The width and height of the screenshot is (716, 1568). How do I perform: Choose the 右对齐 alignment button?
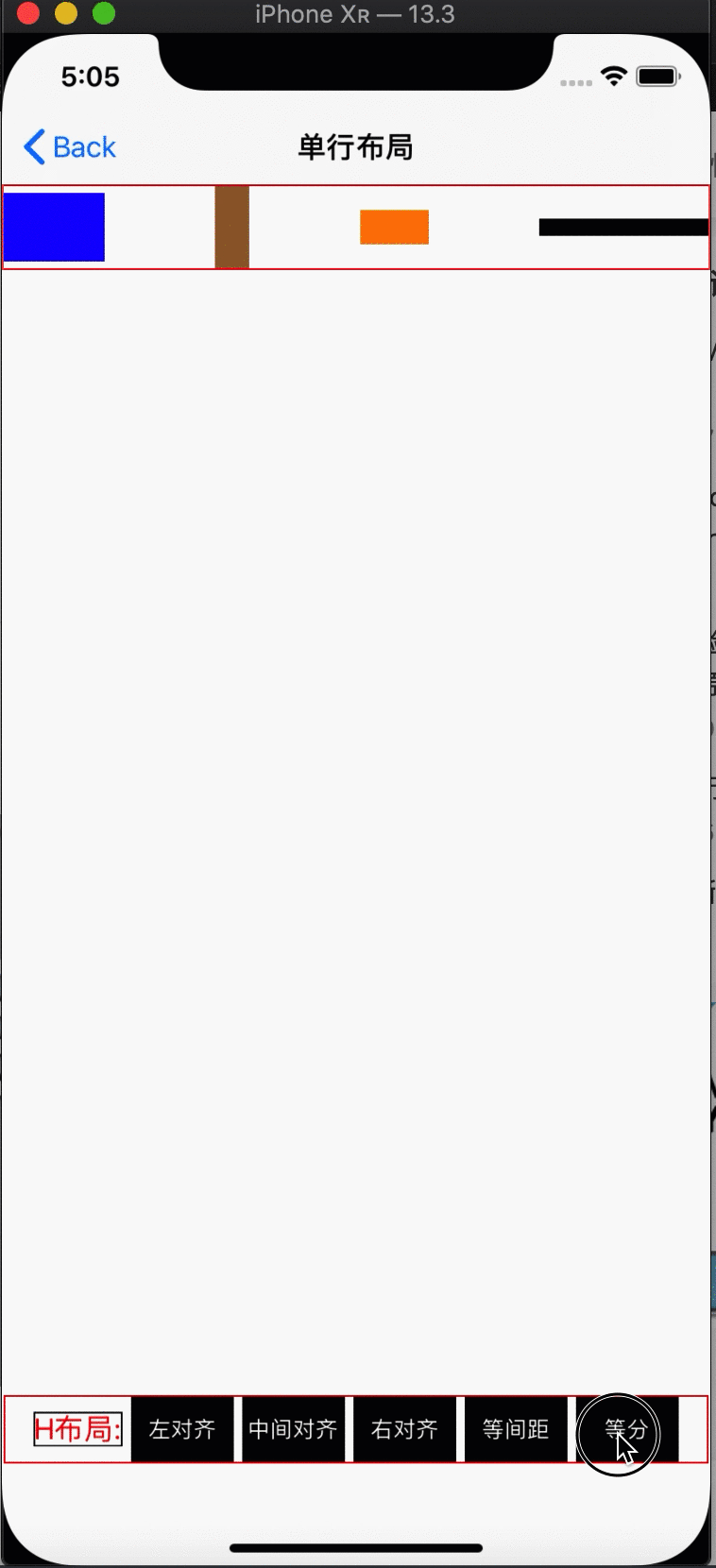[404, 1429]
